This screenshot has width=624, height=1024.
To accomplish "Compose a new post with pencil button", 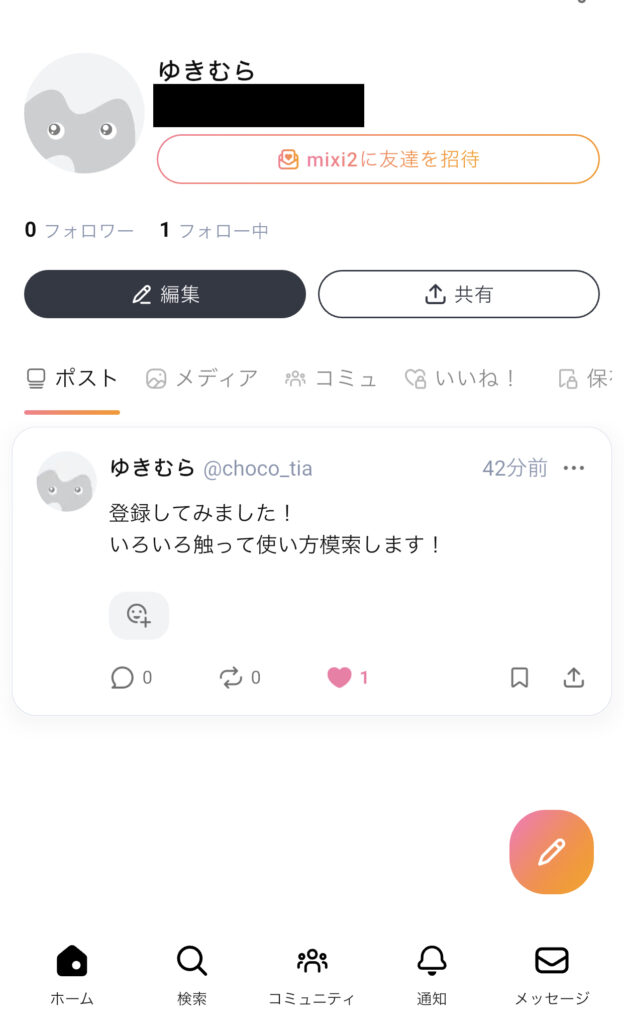I will 551,852.
